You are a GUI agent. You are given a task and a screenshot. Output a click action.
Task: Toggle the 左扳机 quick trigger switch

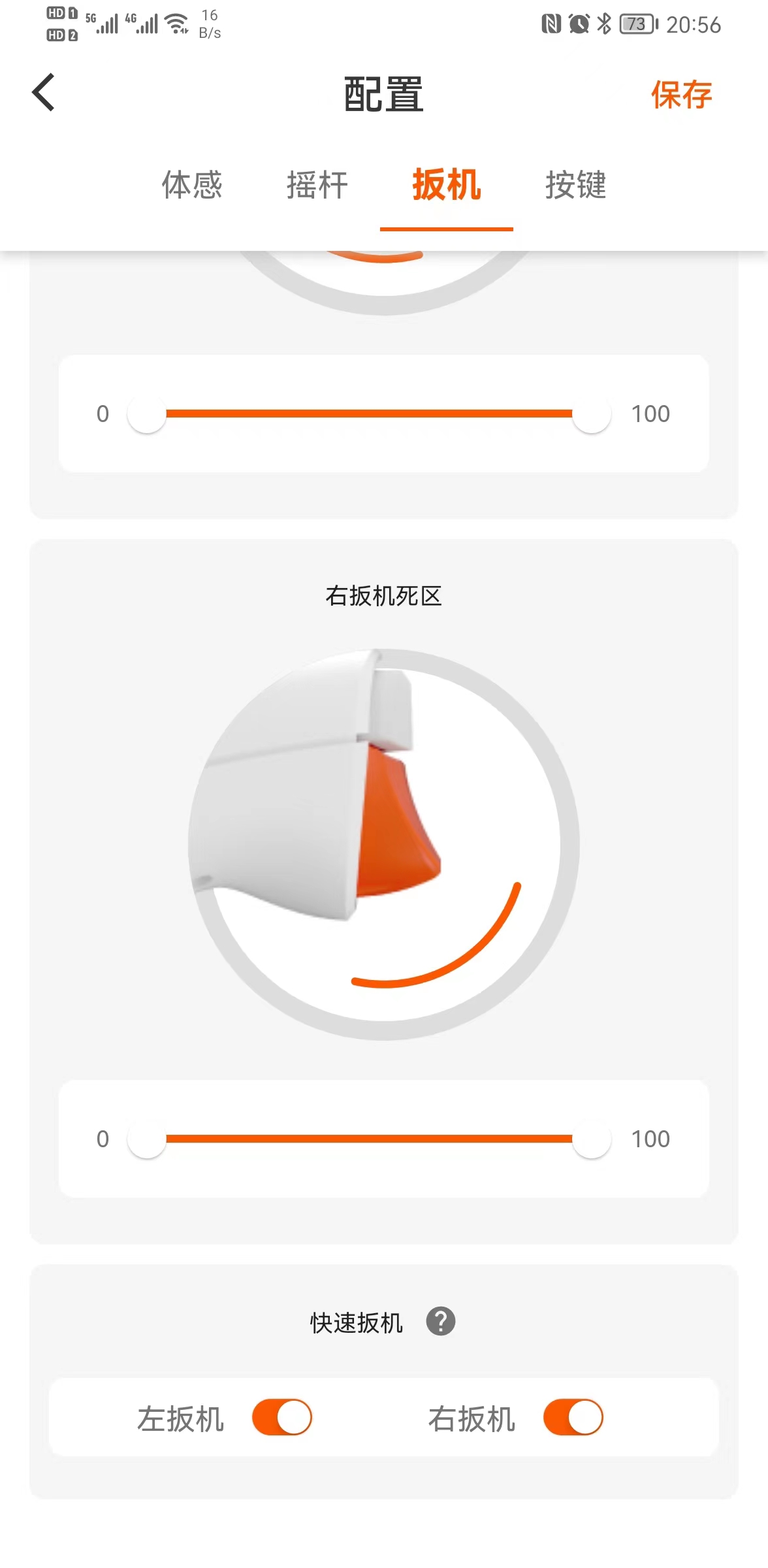(282, 1417)
